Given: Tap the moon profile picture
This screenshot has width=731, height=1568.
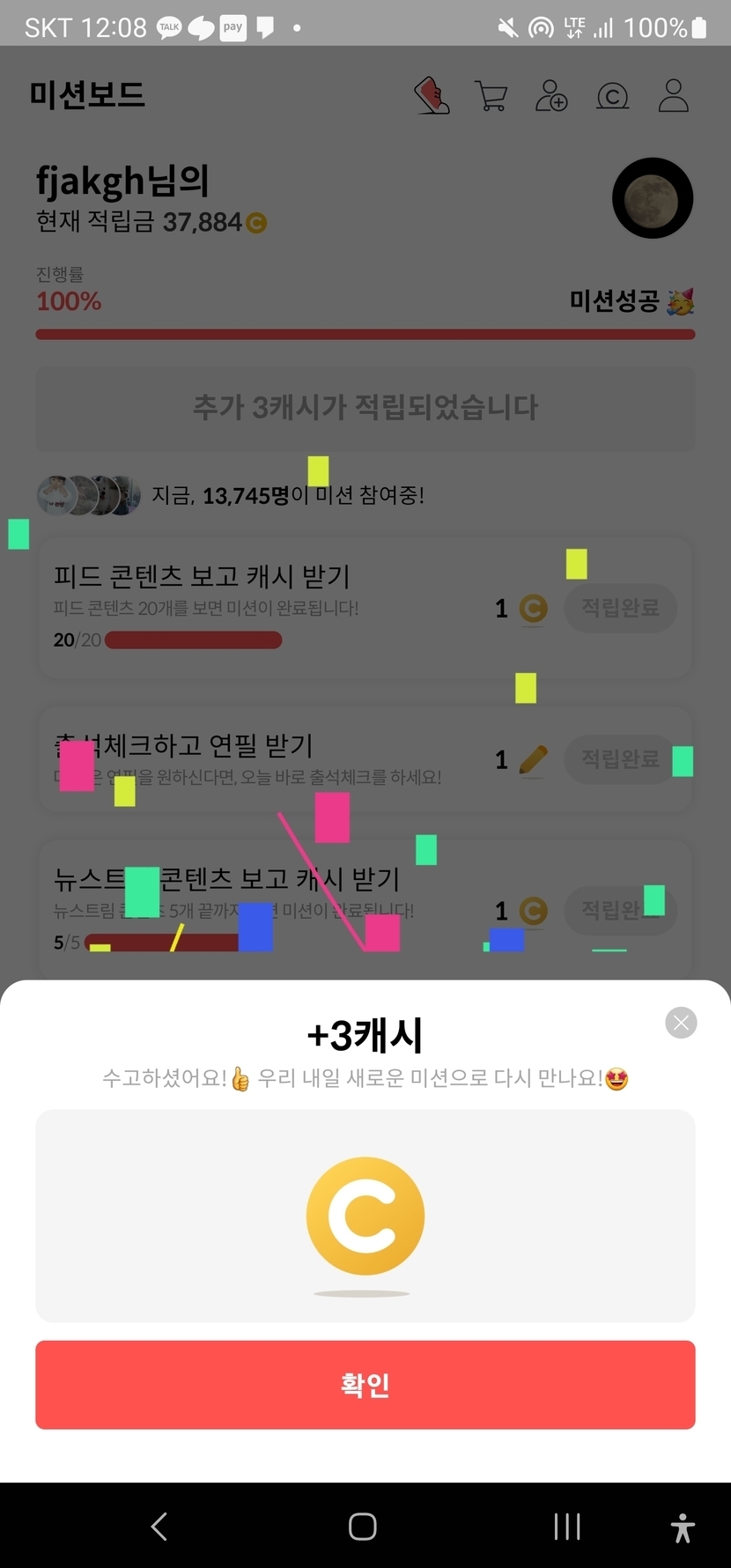Looking at the screenshot, I should pos(653,198).
